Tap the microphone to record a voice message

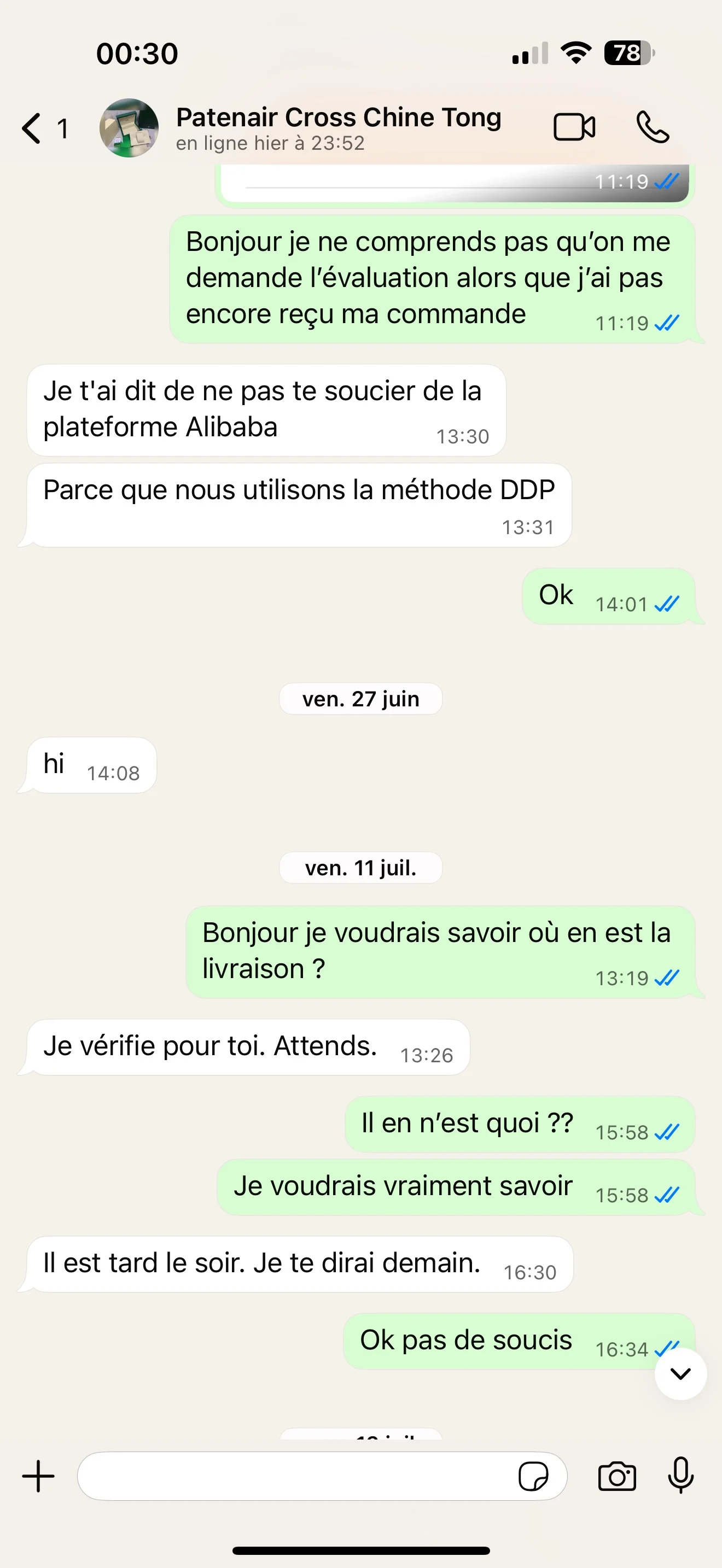(680, 1476)
